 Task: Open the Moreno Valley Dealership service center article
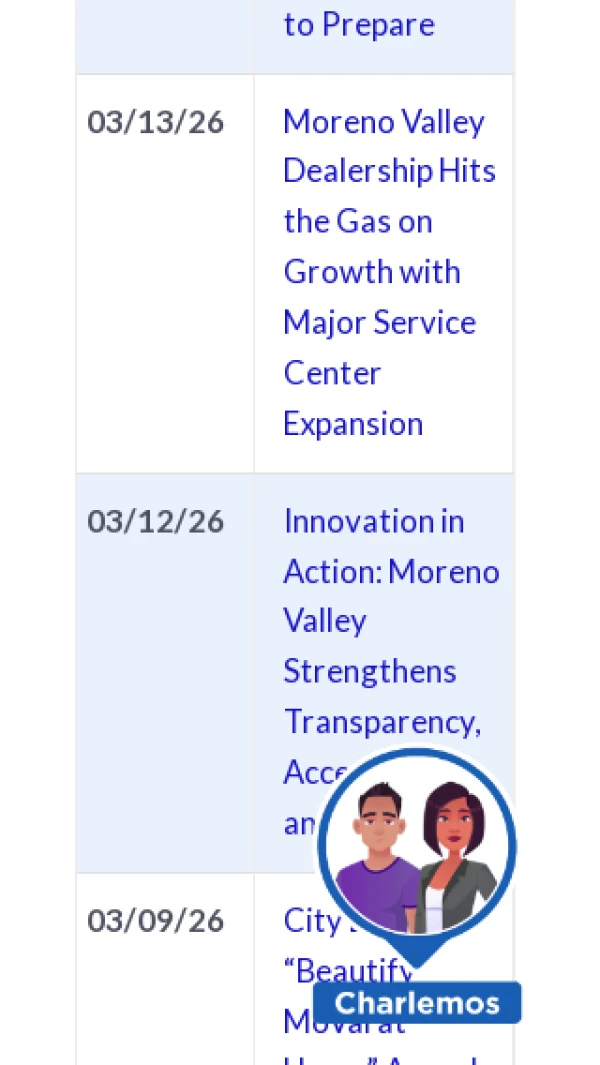coord(389,272)
